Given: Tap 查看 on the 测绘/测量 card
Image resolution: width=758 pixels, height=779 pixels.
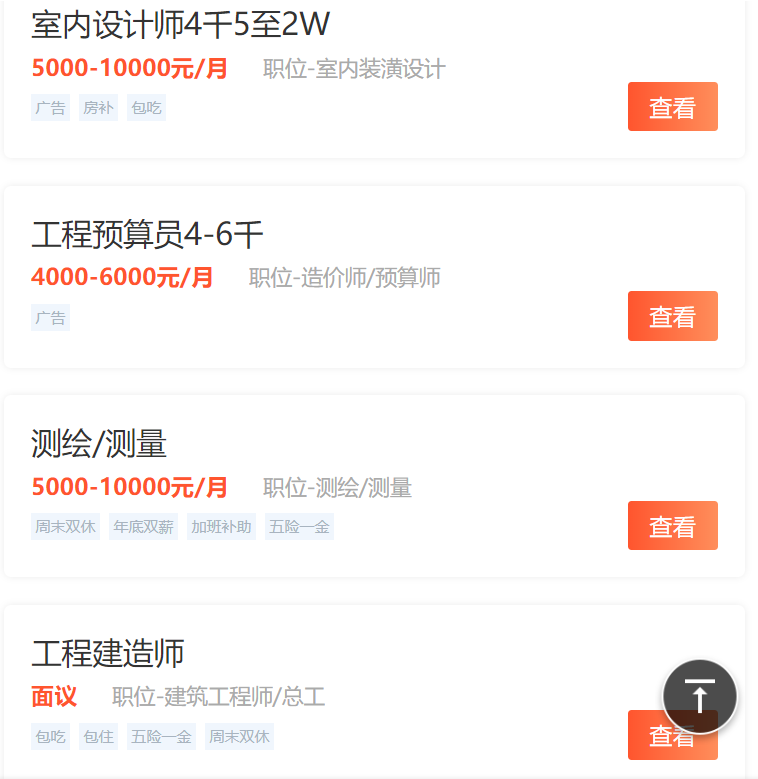Looking at the screenshot, I should [x=672, y=526].
